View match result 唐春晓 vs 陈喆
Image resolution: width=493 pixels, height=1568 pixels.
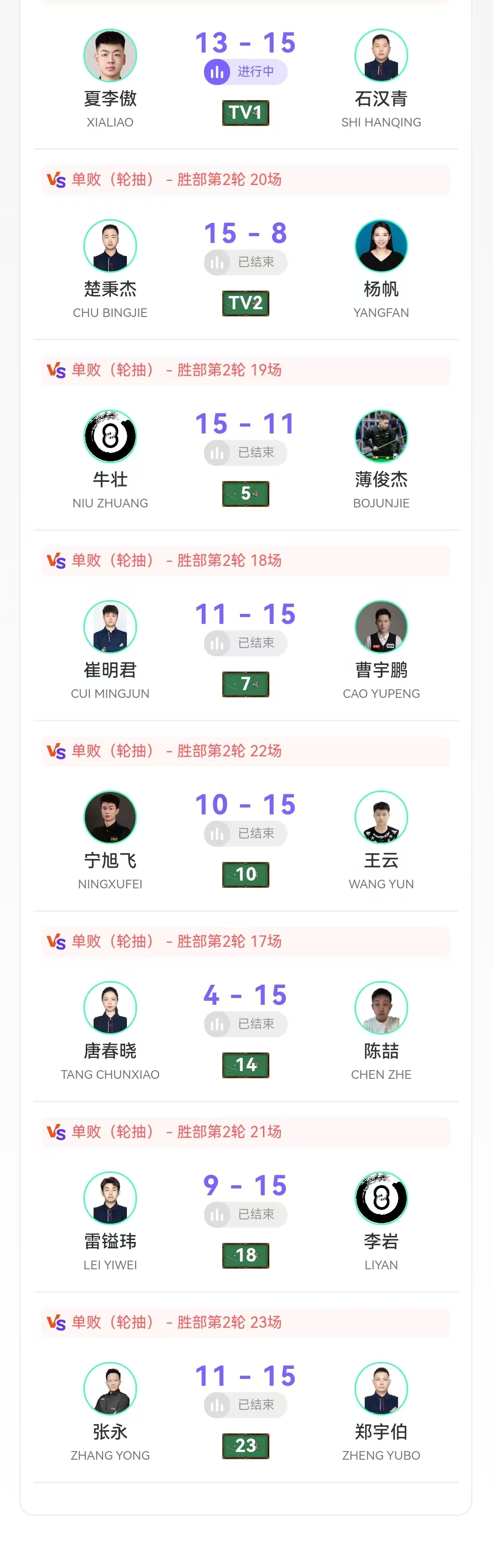245,1024
